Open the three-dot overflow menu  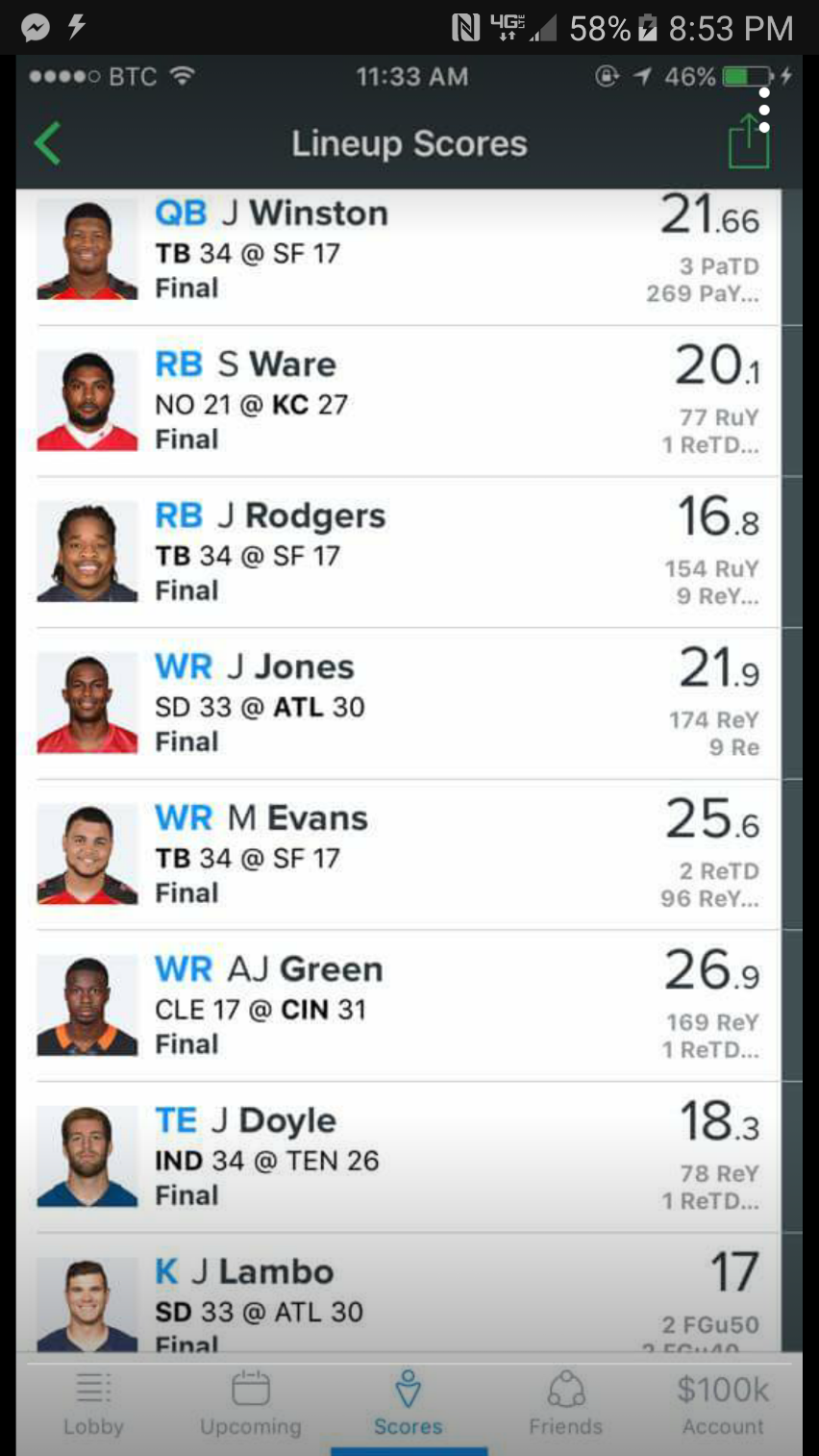pos(764,111)
